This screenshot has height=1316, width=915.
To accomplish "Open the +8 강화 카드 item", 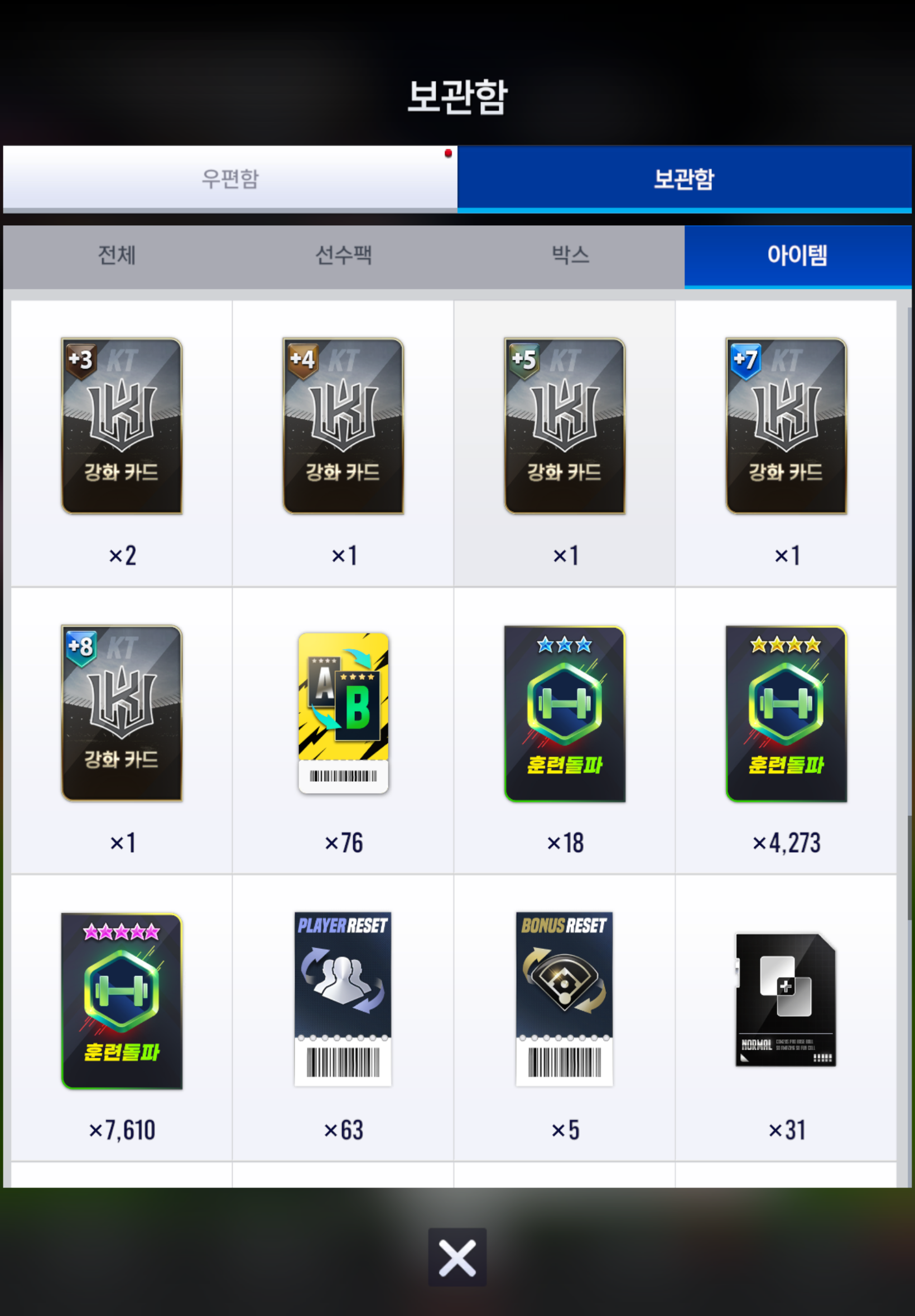I will coord(122,713).
